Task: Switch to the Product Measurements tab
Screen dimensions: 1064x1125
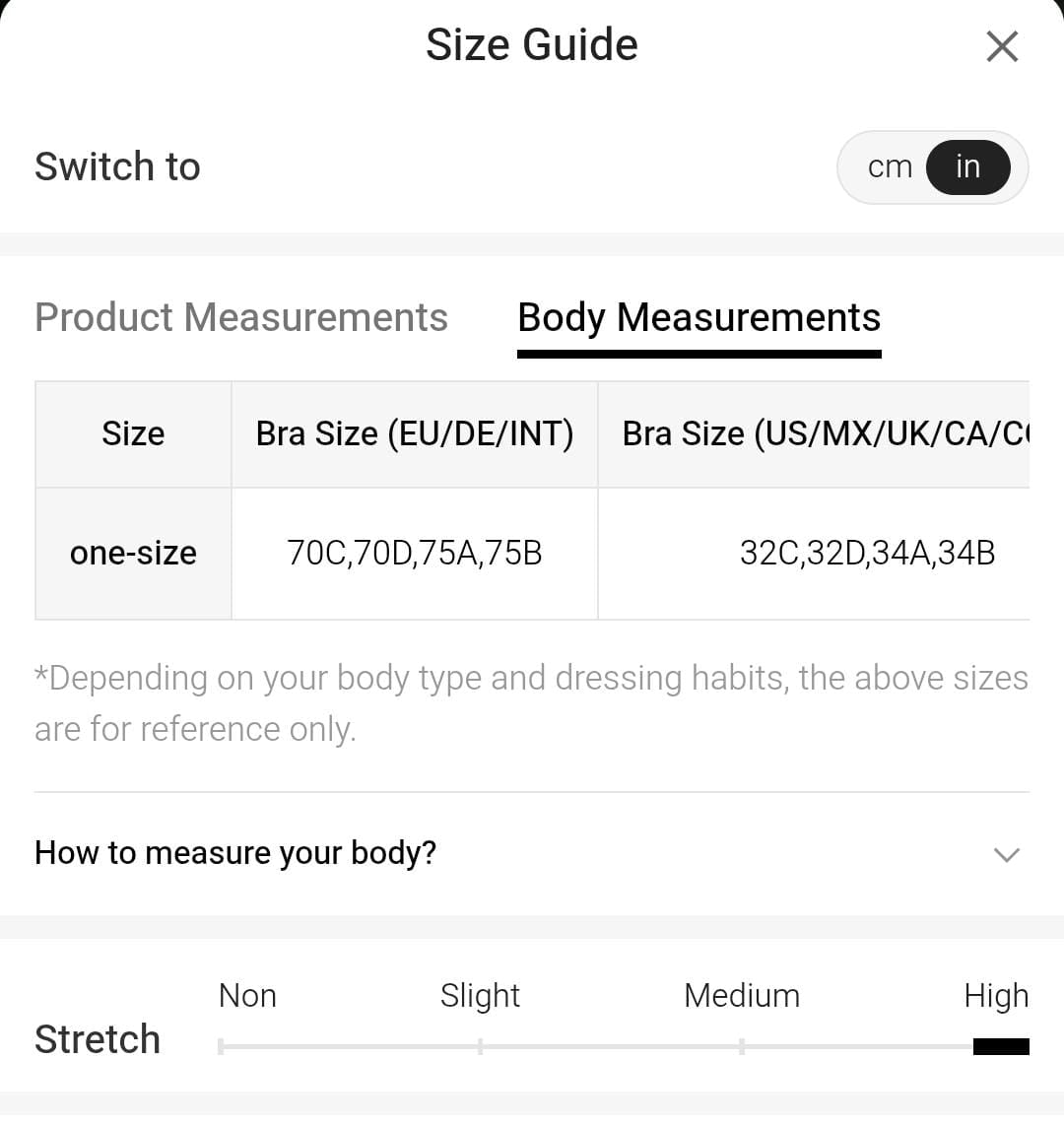Action: tap(241, 317)
